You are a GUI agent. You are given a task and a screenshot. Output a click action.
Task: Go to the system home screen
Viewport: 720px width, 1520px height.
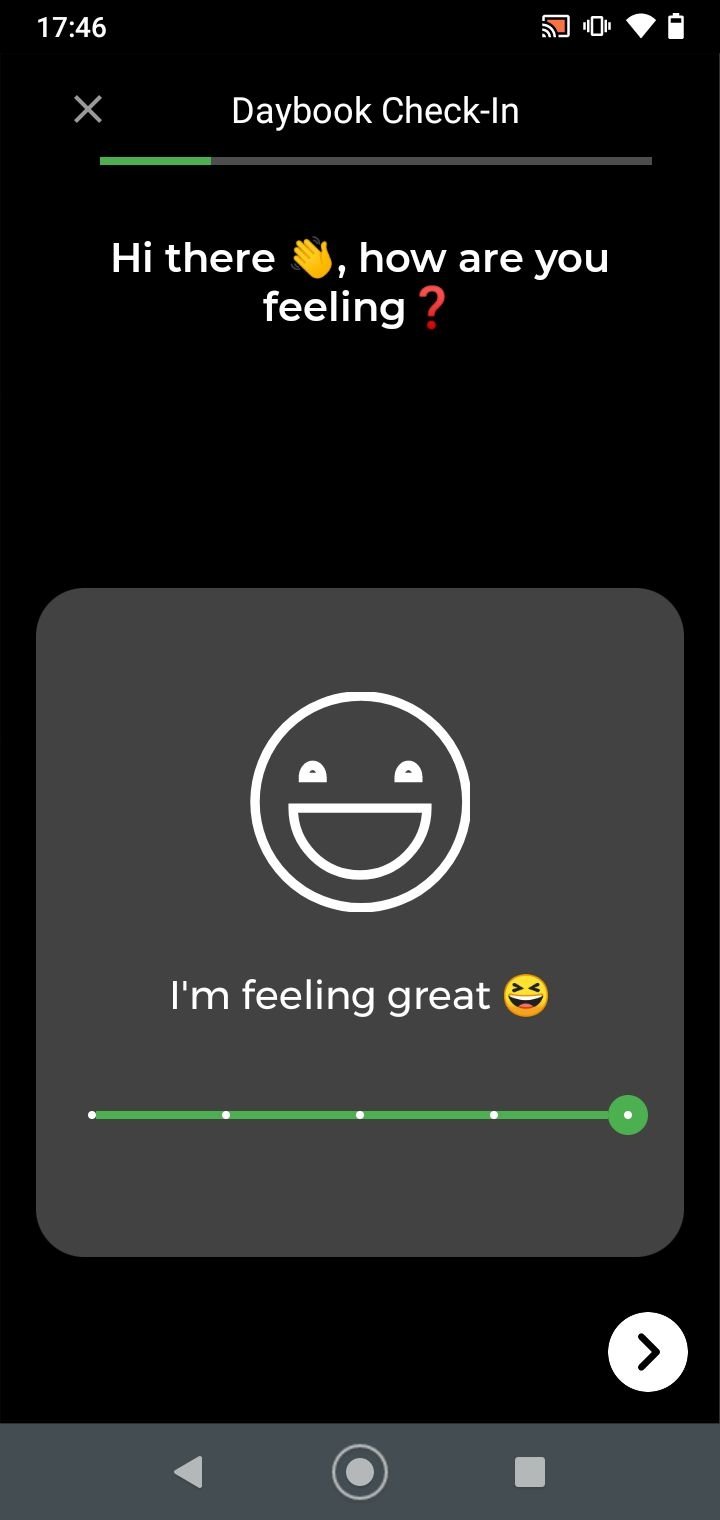(360, 1472)
